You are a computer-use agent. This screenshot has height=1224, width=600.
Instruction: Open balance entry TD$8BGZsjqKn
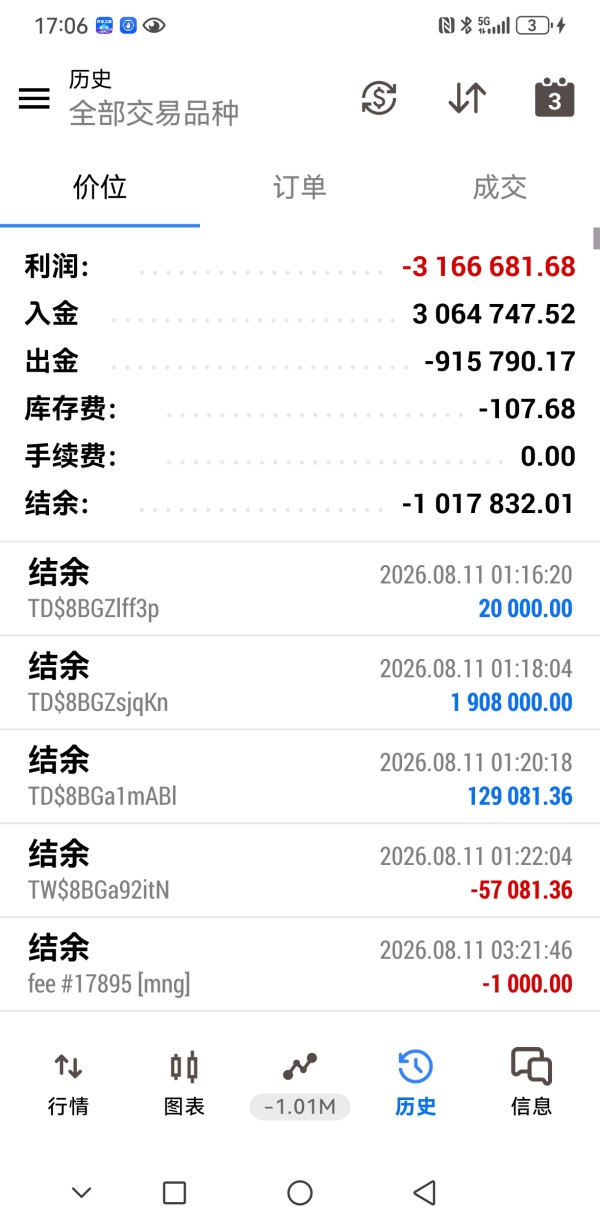pos(300,683)
